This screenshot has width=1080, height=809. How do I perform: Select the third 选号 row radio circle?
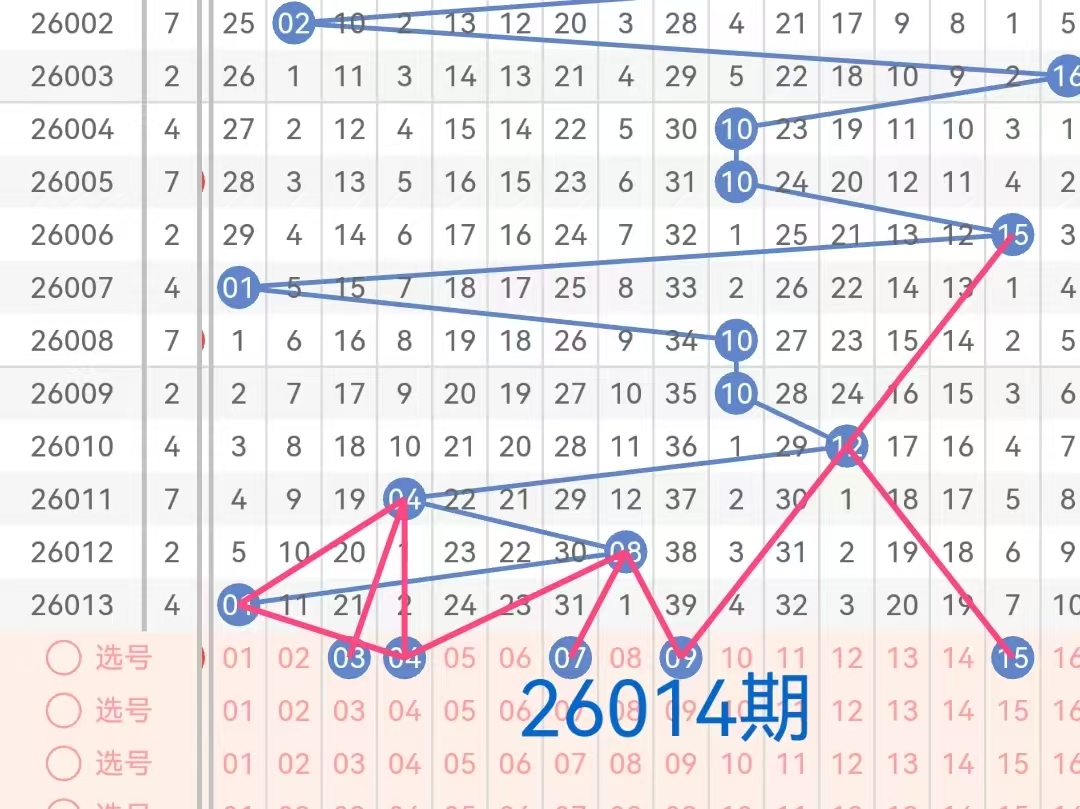[x=63, y=764]
